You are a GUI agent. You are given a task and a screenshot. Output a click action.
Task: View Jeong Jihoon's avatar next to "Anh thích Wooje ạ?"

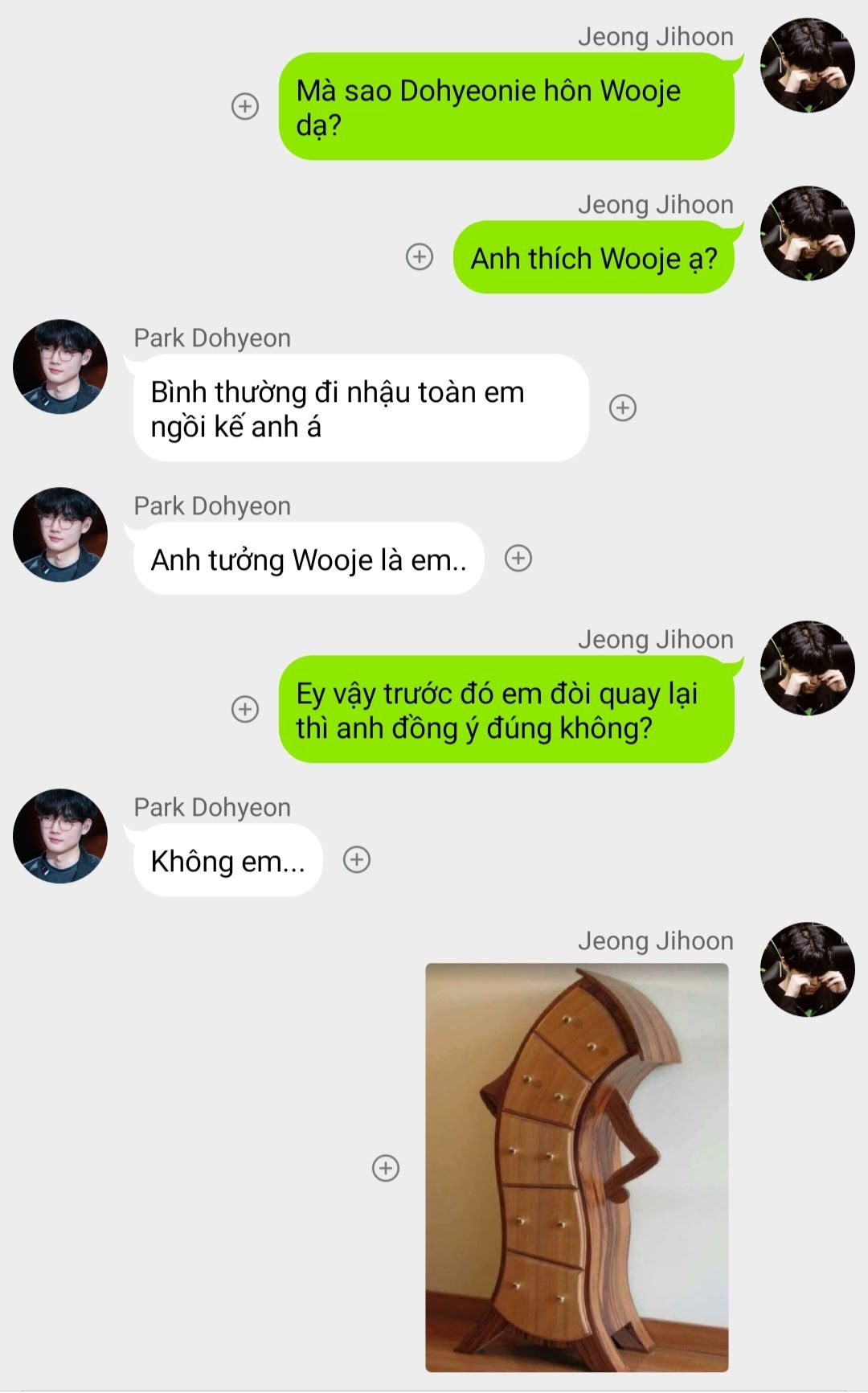coord(808,233)
